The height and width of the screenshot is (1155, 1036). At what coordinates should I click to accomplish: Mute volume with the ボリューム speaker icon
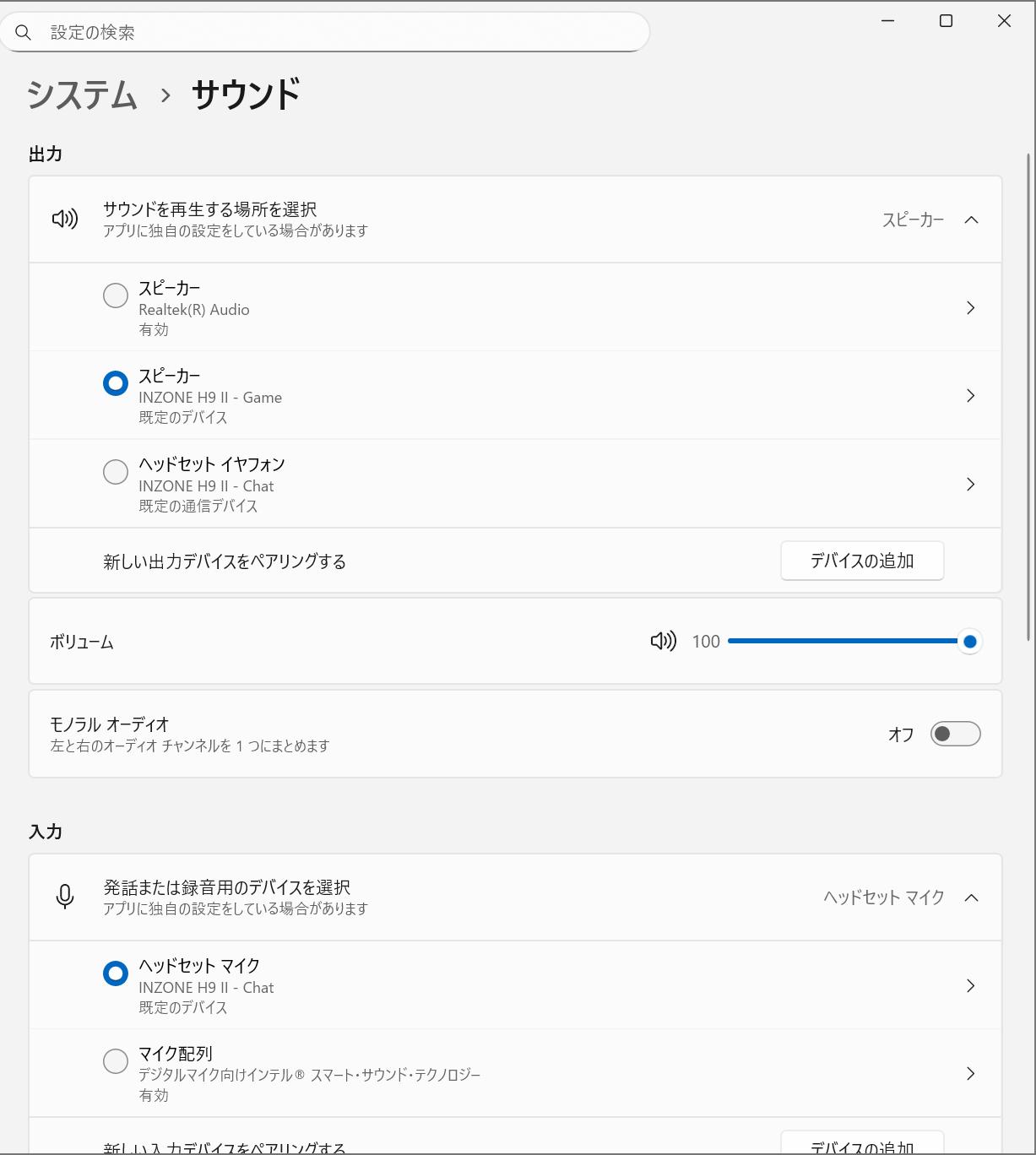(x=663, y=642)
